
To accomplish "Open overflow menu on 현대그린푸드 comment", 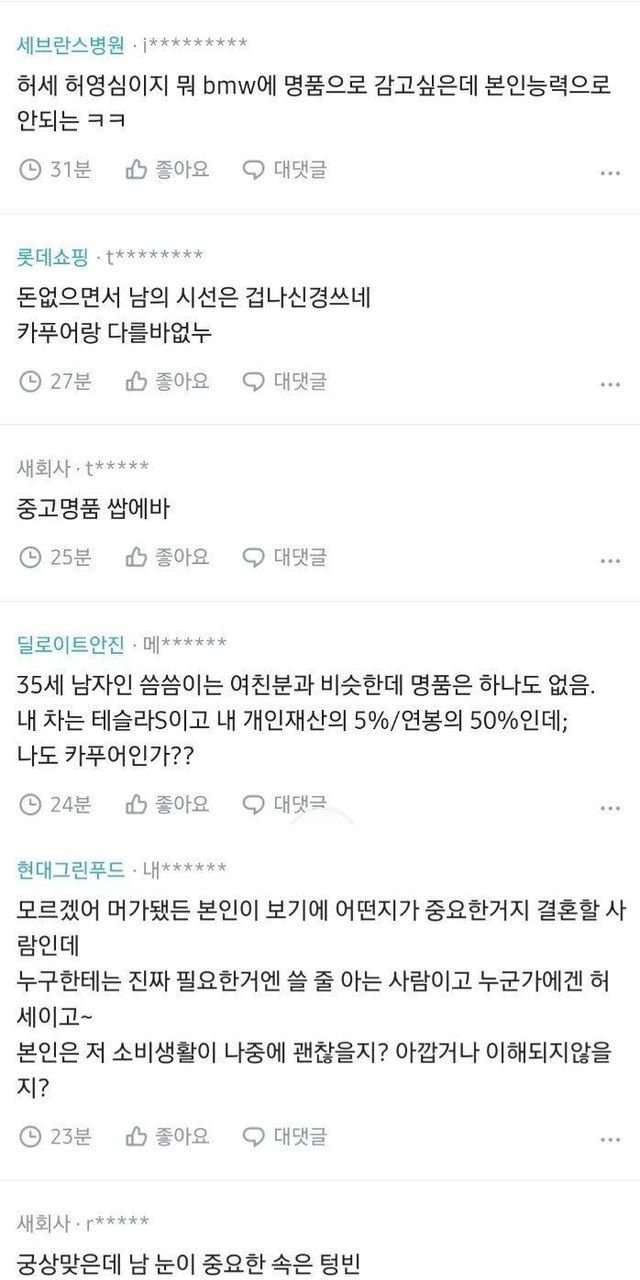I will pos(609,1139).
